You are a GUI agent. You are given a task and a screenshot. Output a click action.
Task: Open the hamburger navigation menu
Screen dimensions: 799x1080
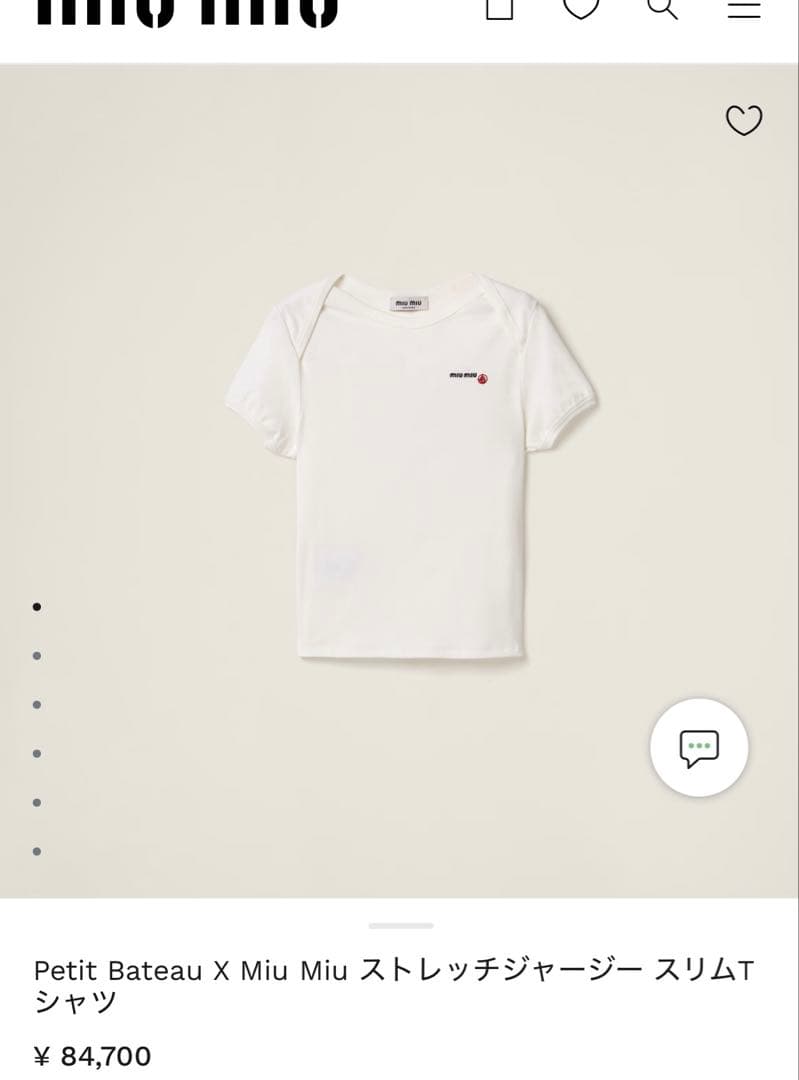742,12
